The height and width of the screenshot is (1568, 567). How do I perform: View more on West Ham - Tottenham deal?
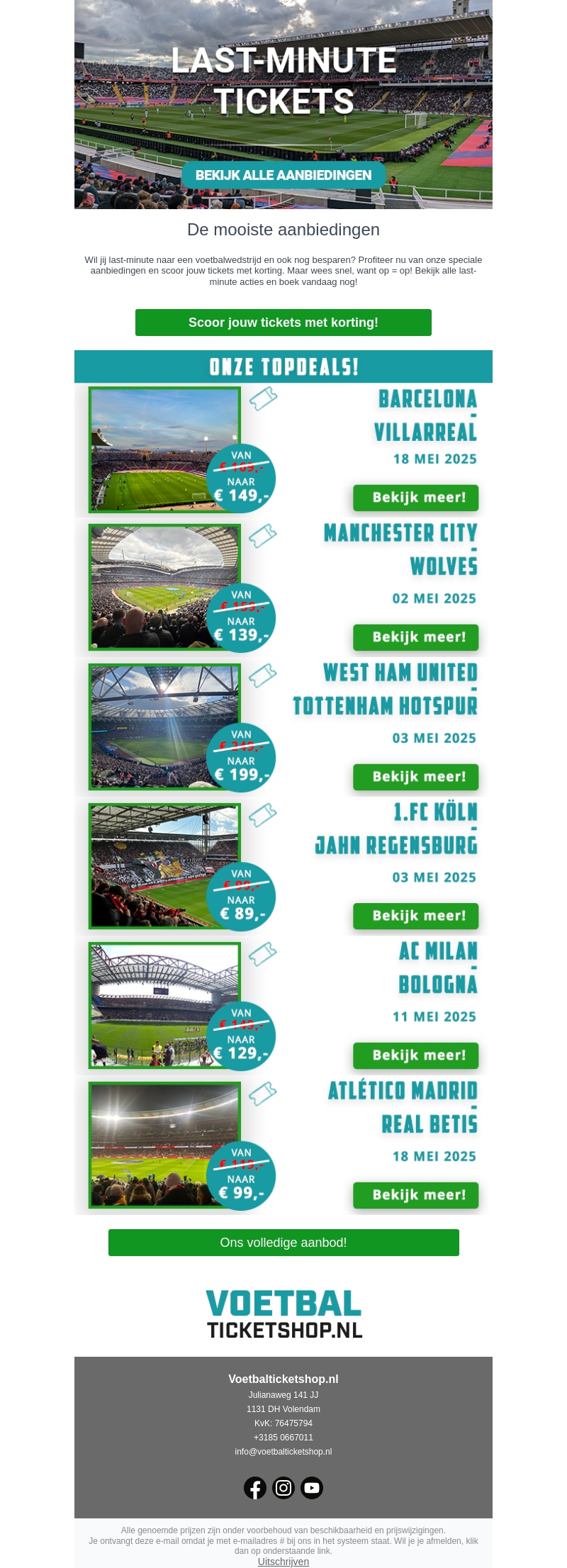(416, 777)
